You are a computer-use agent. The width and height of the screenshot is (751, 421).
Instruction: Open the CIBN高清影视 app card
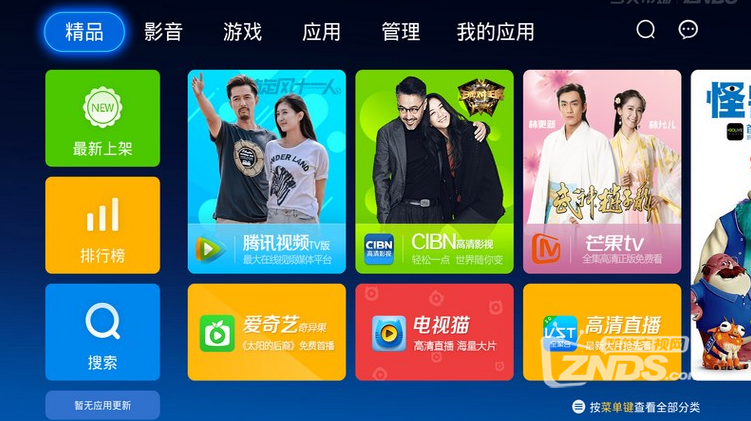tap(434, 171)
